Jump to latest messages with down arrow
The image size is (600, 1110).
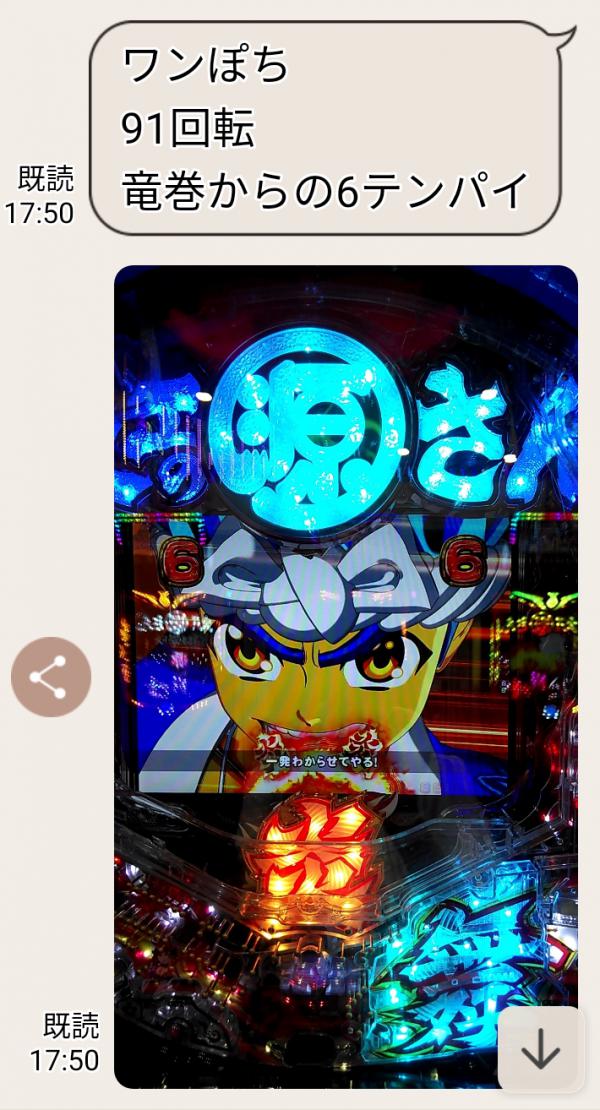tap(540, 1048)
